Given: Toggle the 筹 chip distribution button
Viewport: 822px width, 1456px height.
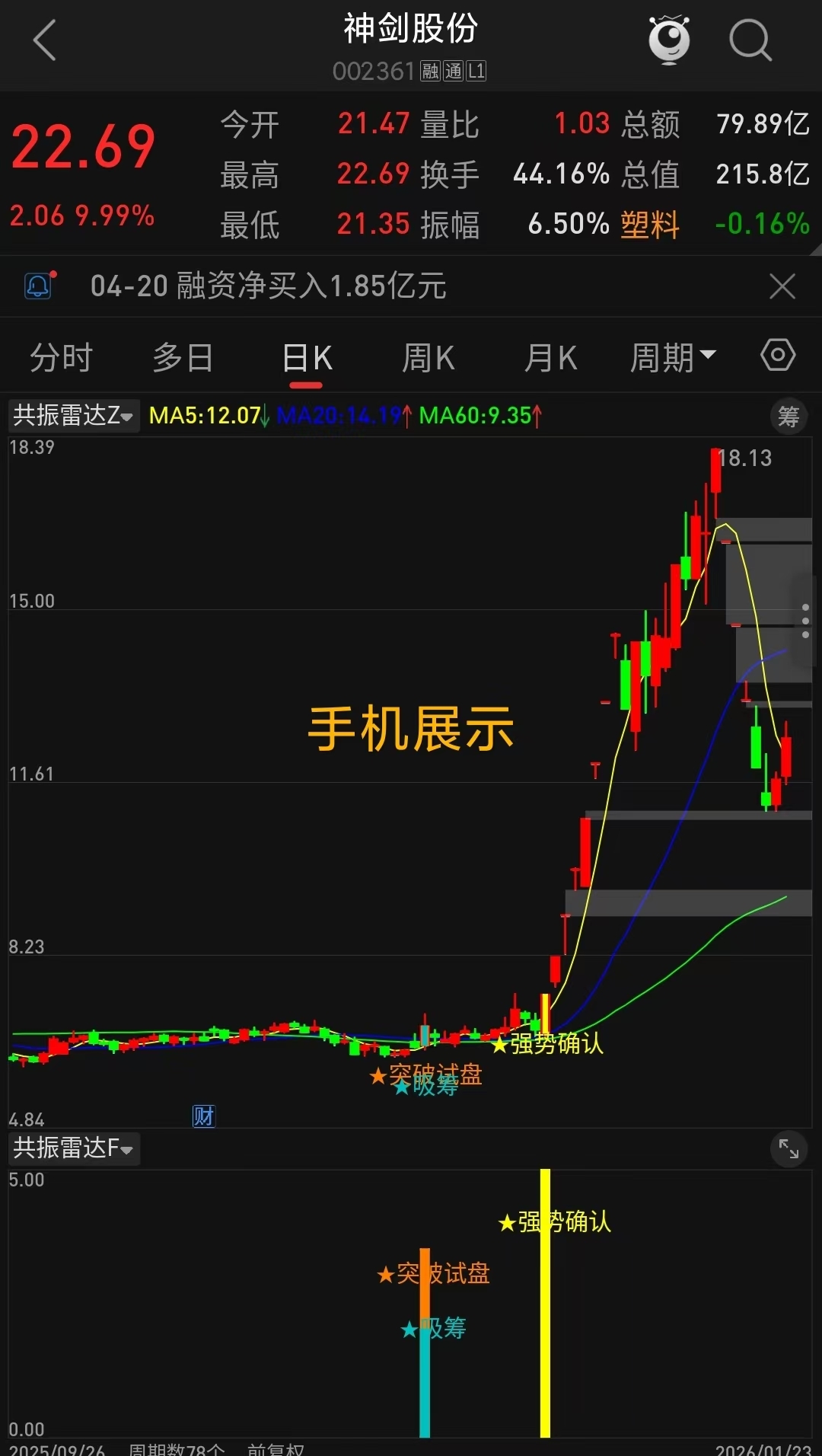Looking at the screenshot, I should 789,417.
